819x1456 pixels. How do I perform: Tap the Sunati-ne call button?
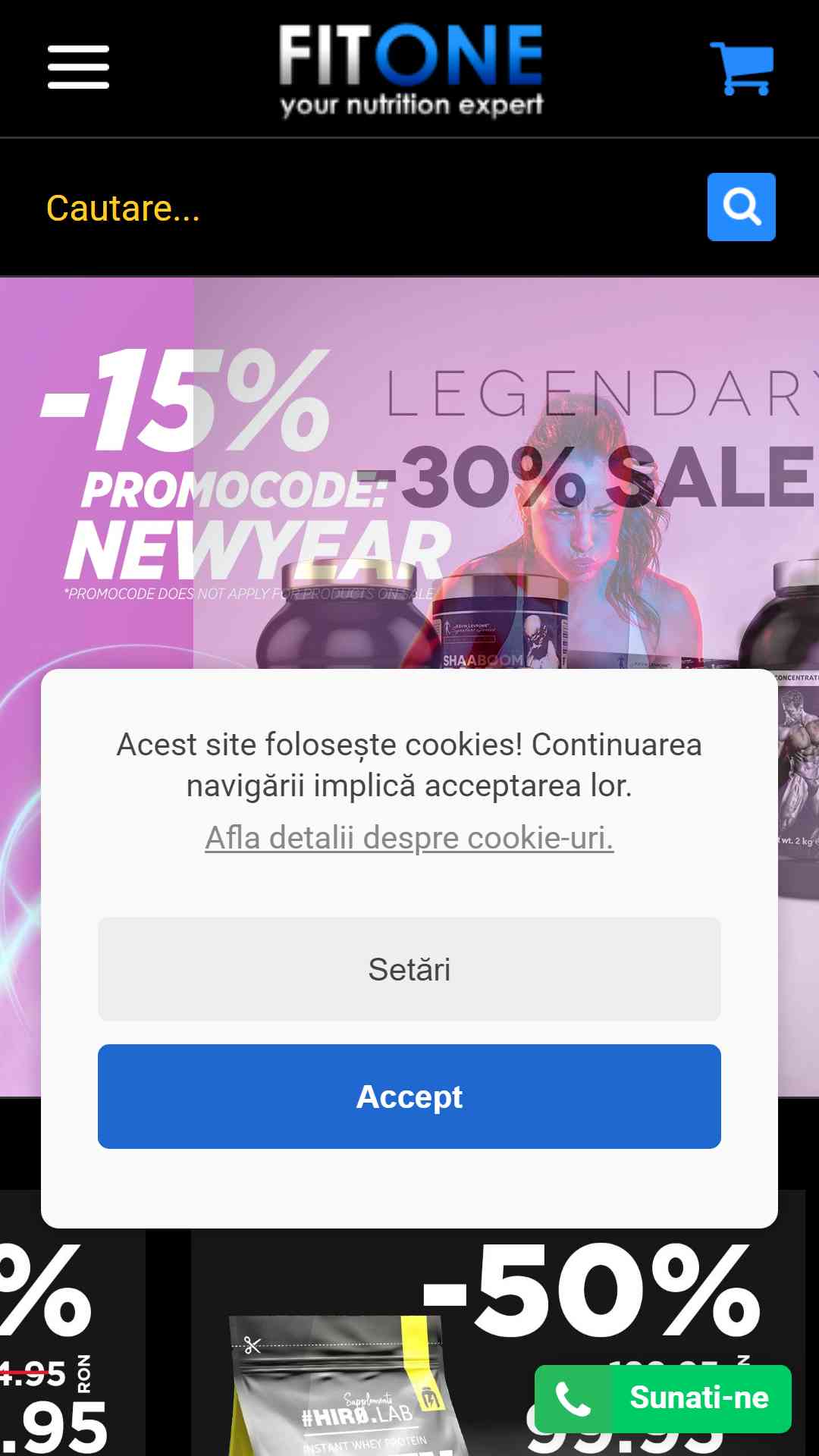[x=663, y=1398]
